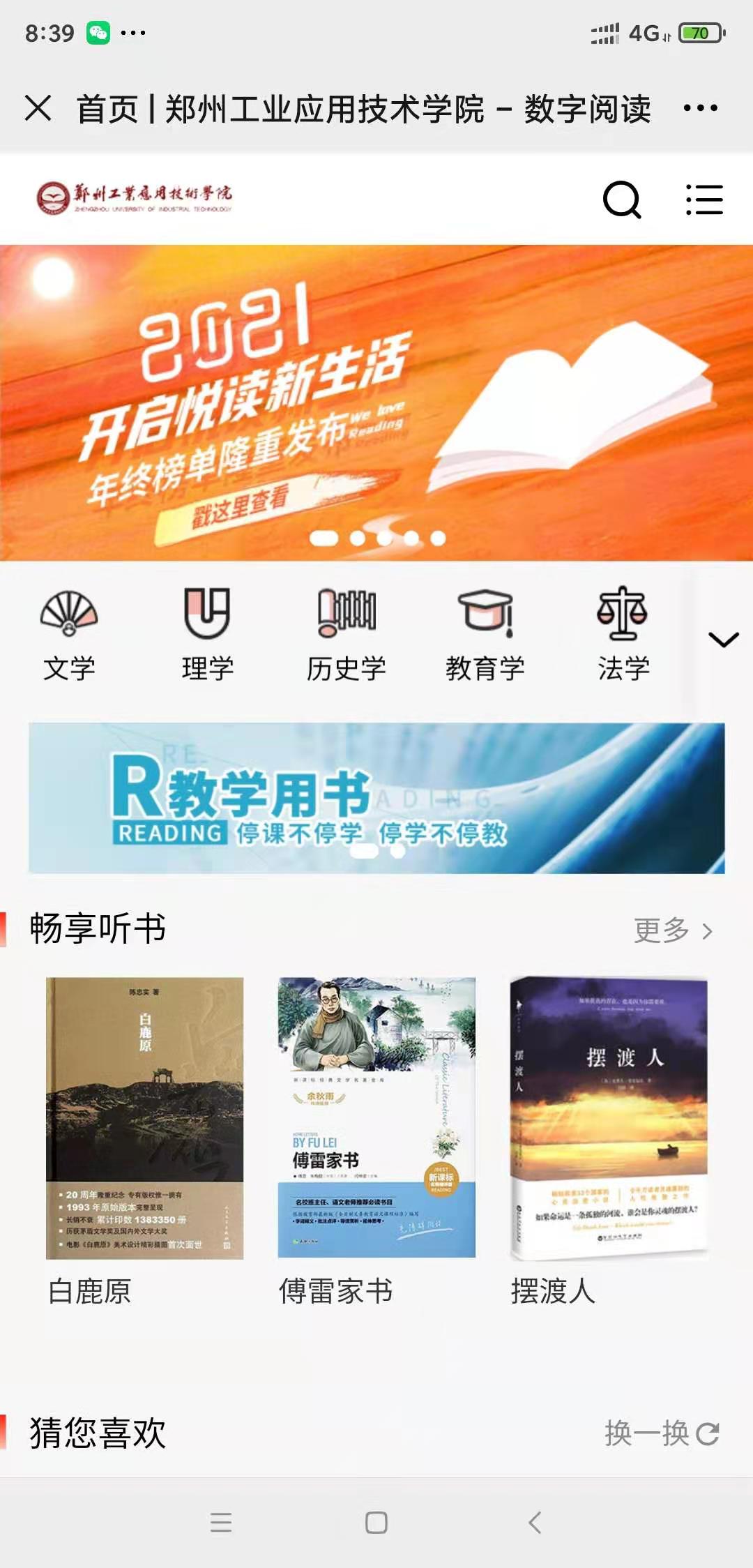
Task: Refresh recommendations with 换一换
Action: 661,1433
